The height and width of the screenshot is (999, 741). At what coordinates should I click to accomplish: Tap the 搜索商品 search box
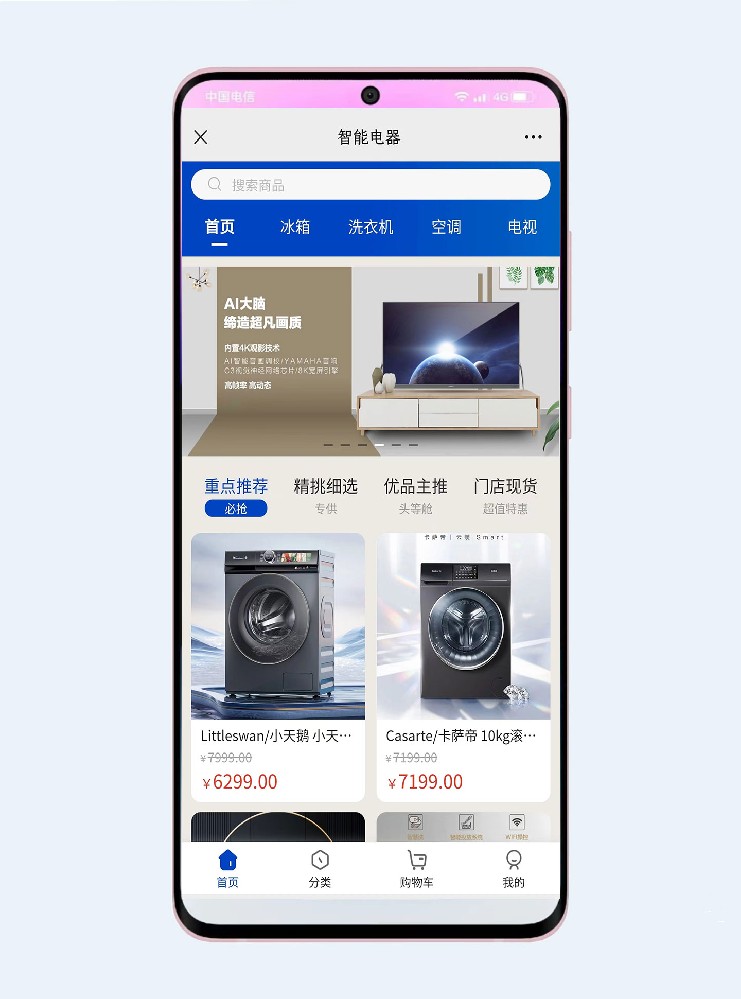370,185
